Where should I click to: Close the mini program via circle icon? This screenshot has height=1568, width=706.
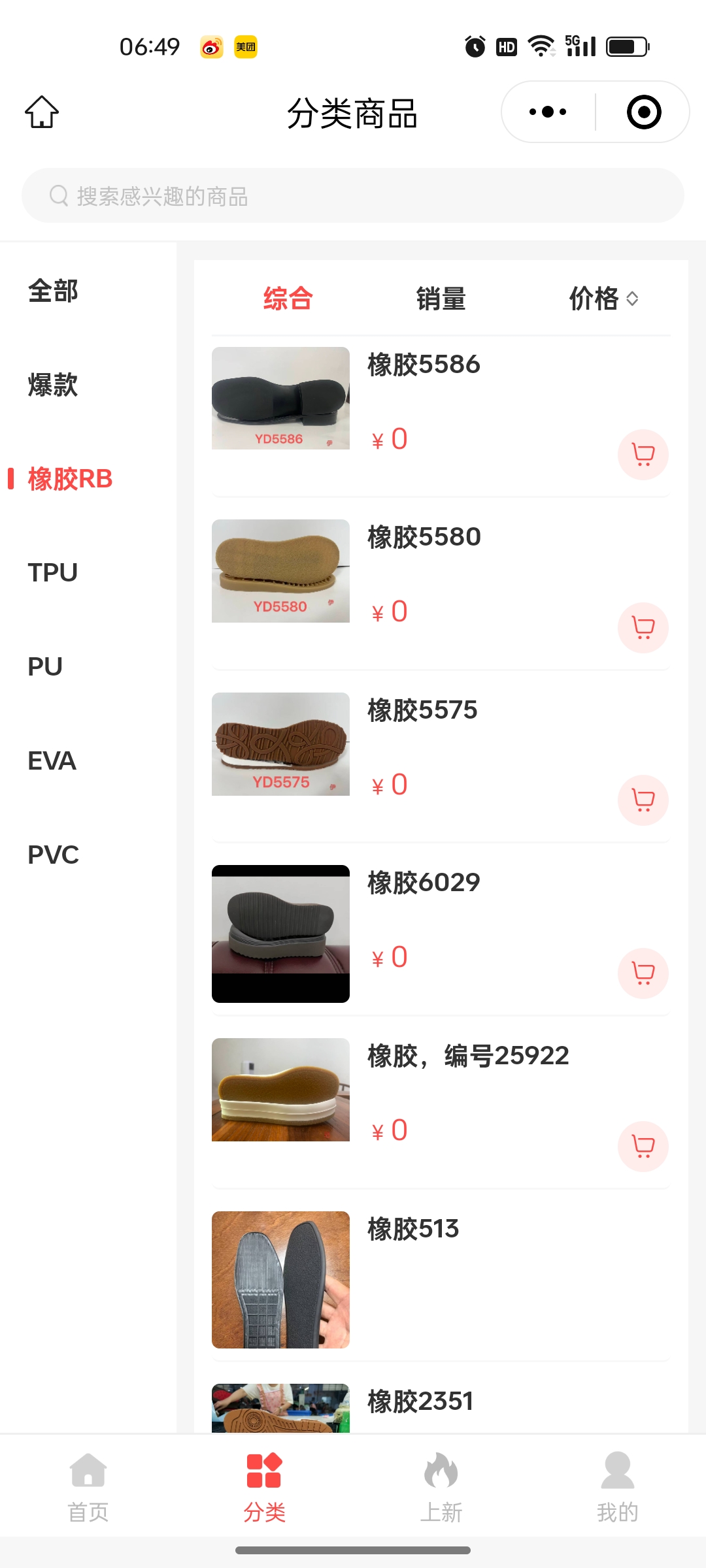[644, 112]
